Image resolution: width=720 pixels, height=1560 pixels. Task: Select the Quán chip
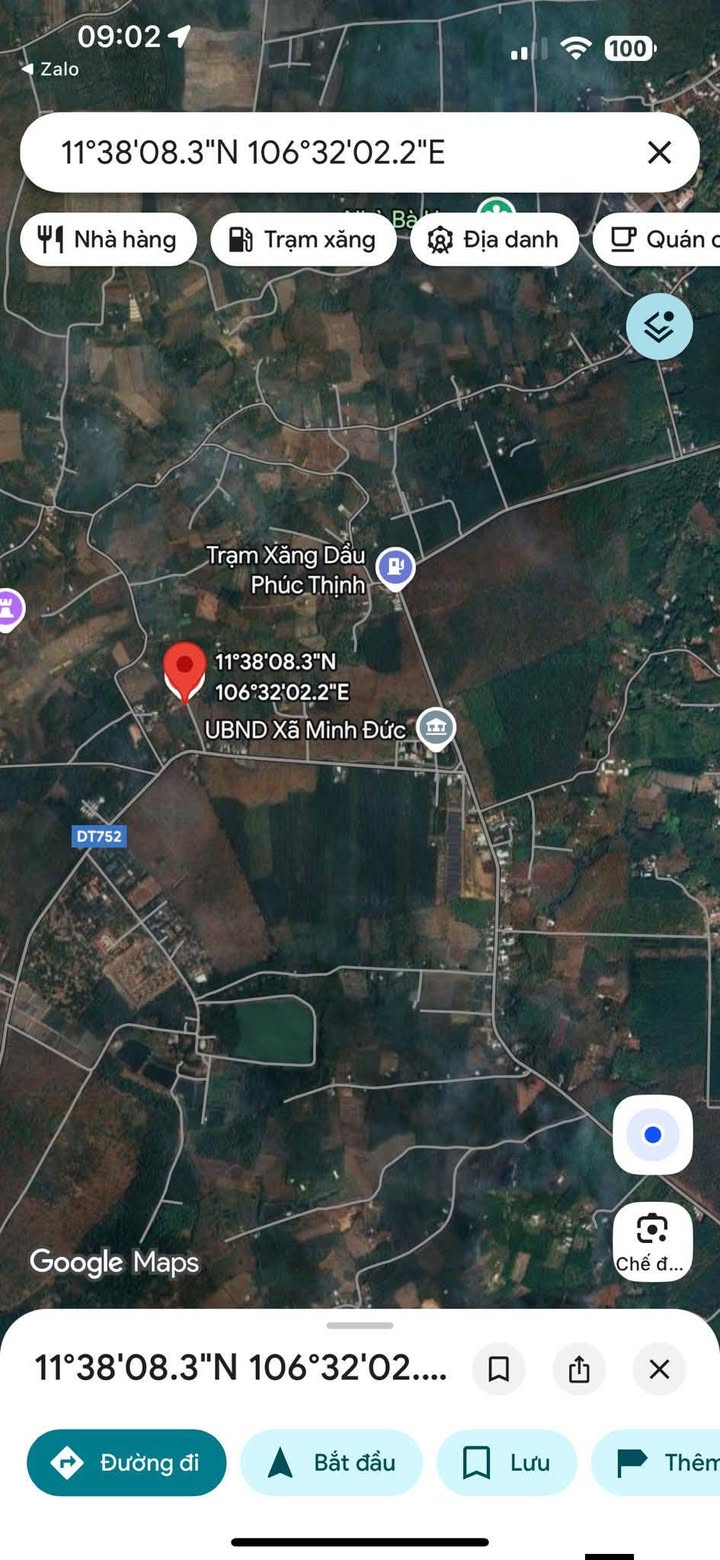click(660, 240)
